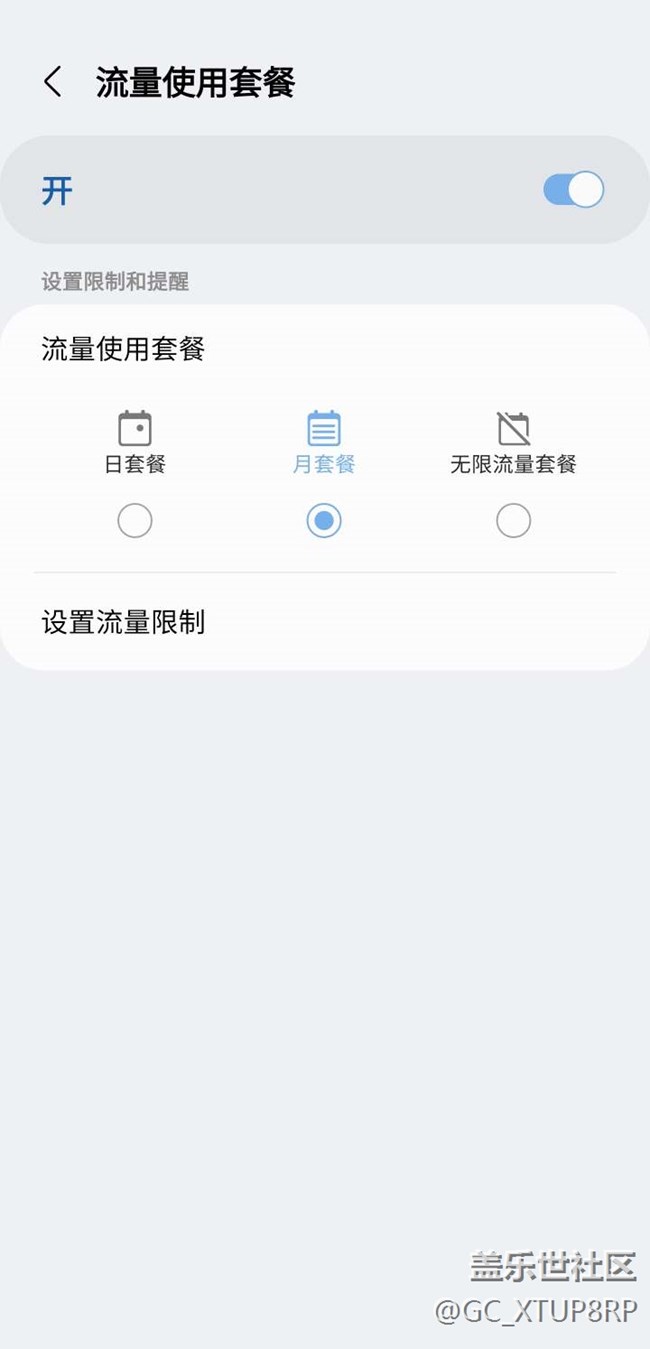Choose the 月套餐 radio button

[x=323, y=521]
